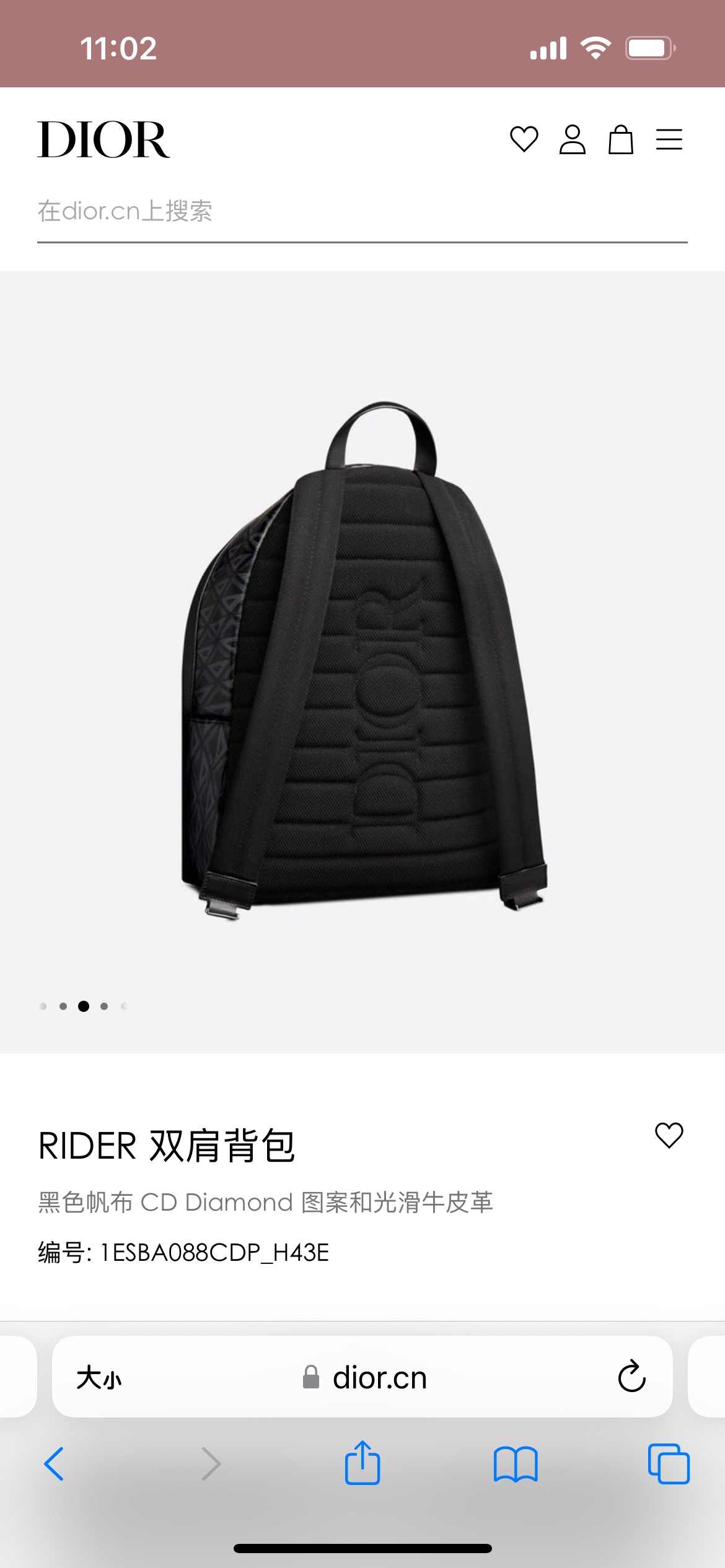The width and height of the screenshot is (725, 1568).
Task: Open Safari bookmarks
Action: (516, 1464)
